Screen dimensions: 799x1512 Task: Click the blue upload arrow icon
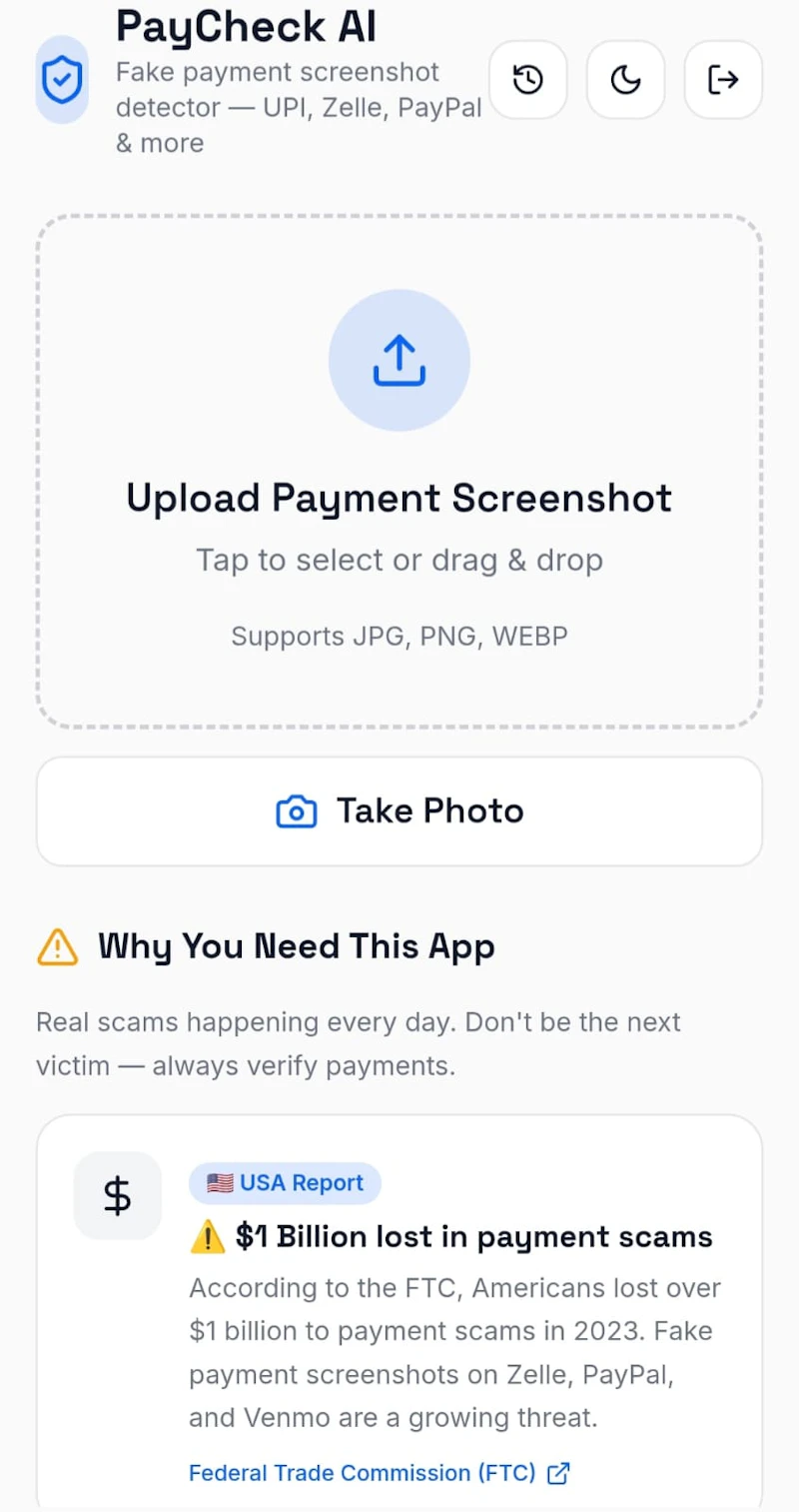[399, 360]
